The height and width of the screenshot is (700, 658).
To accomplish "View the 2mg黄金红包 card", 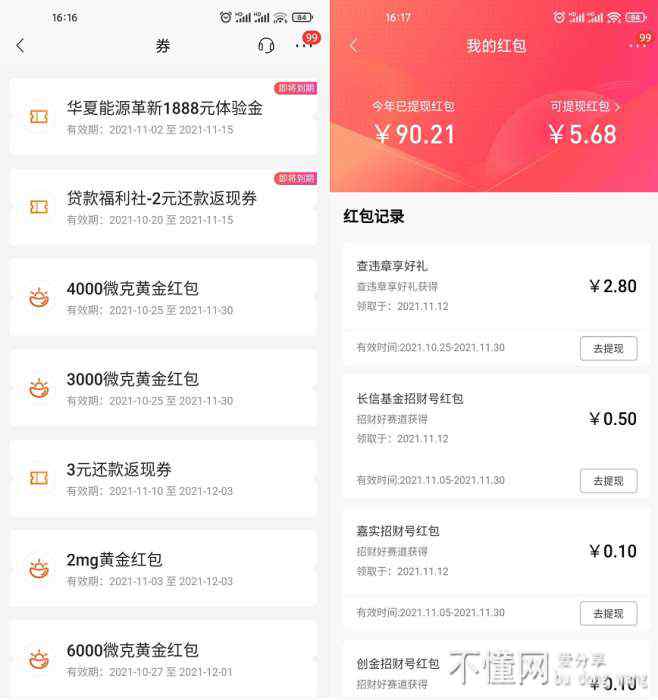I will (164, 570).
